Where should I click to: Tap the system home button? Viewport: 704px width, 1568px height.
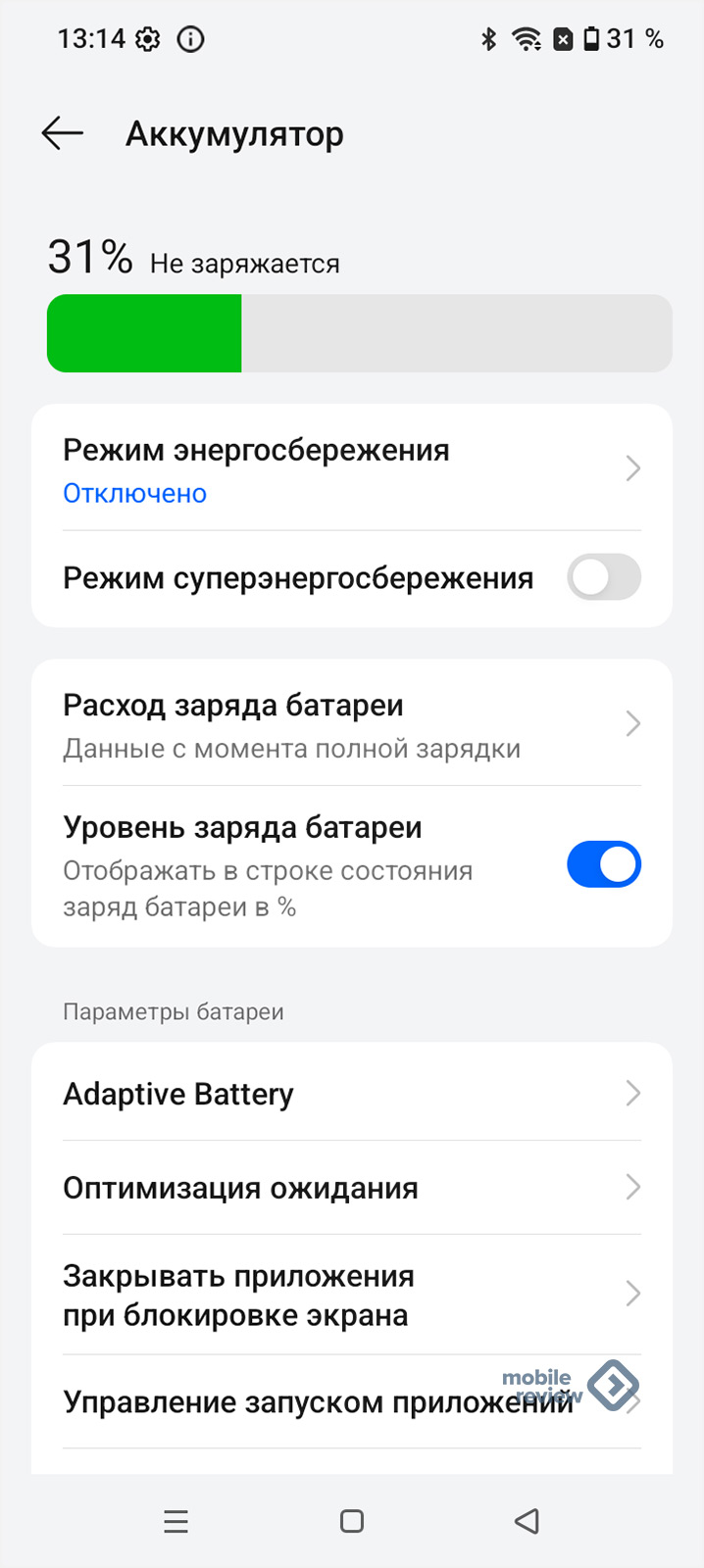click(x=352, y=1521)
